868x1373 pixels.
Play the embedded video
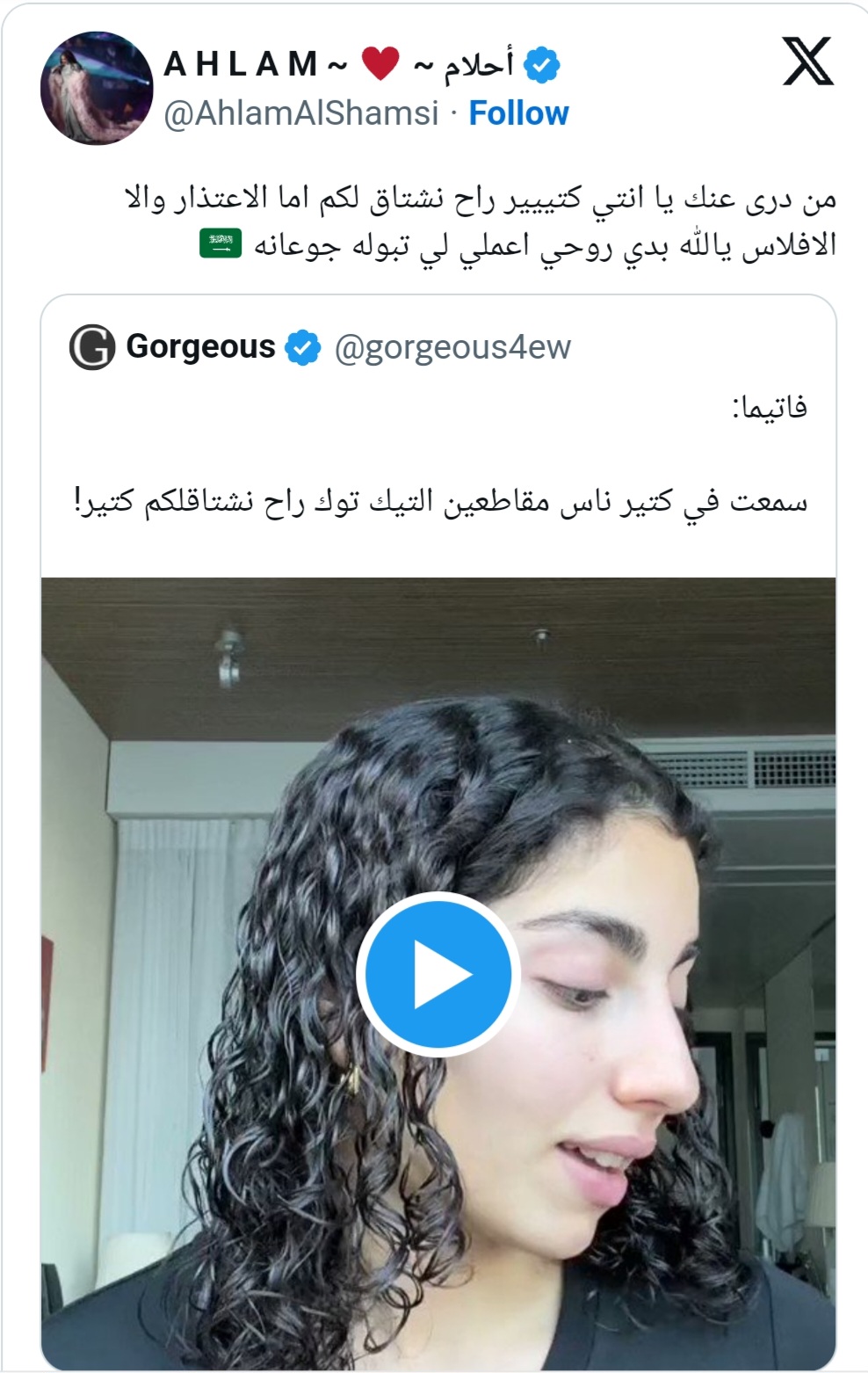coord(438,974)
